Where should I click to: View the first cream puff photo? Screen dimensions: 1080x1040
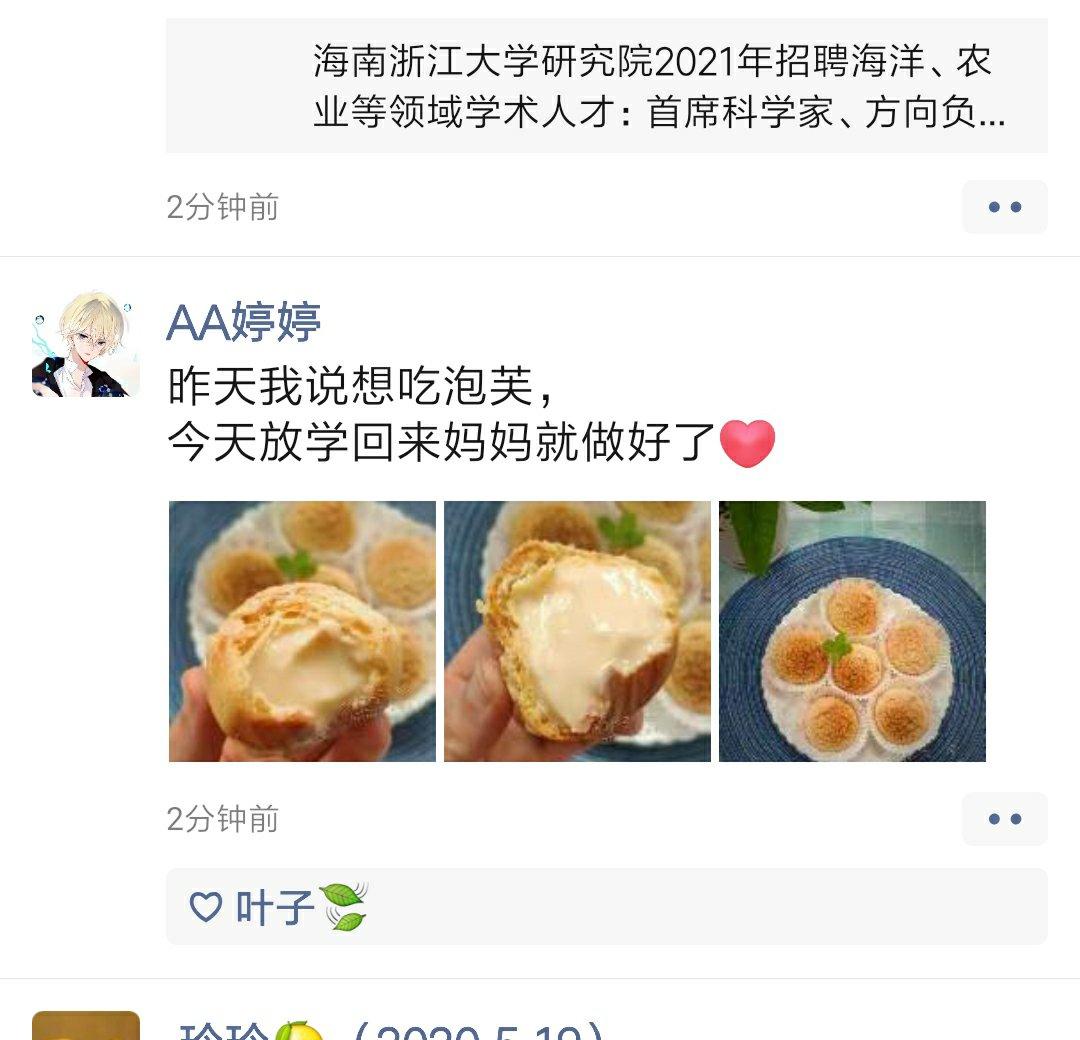(302, 631)
